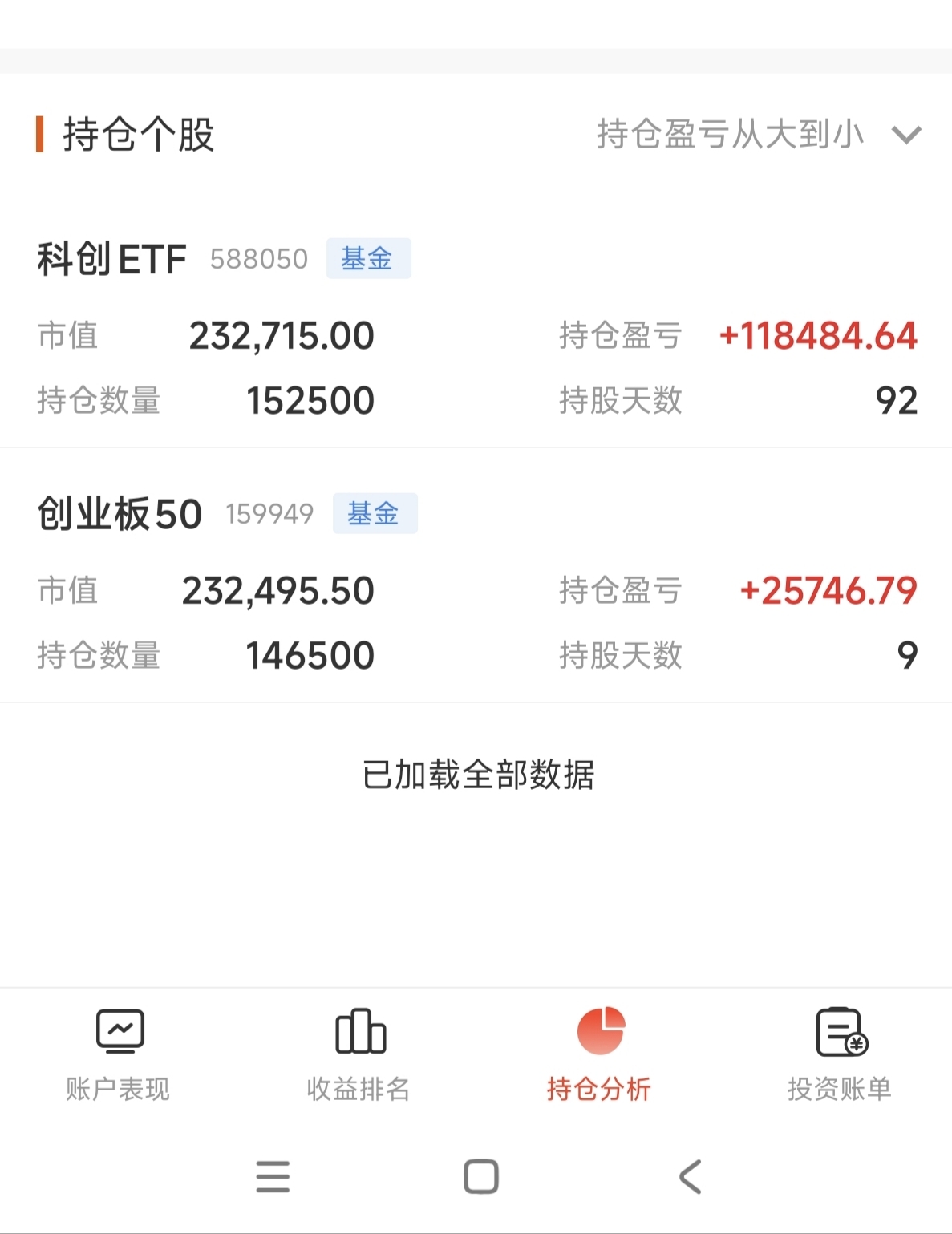Switch to the 收益排名 tab
Viewport: 952px width, 1234px height.
(359, 1054)
